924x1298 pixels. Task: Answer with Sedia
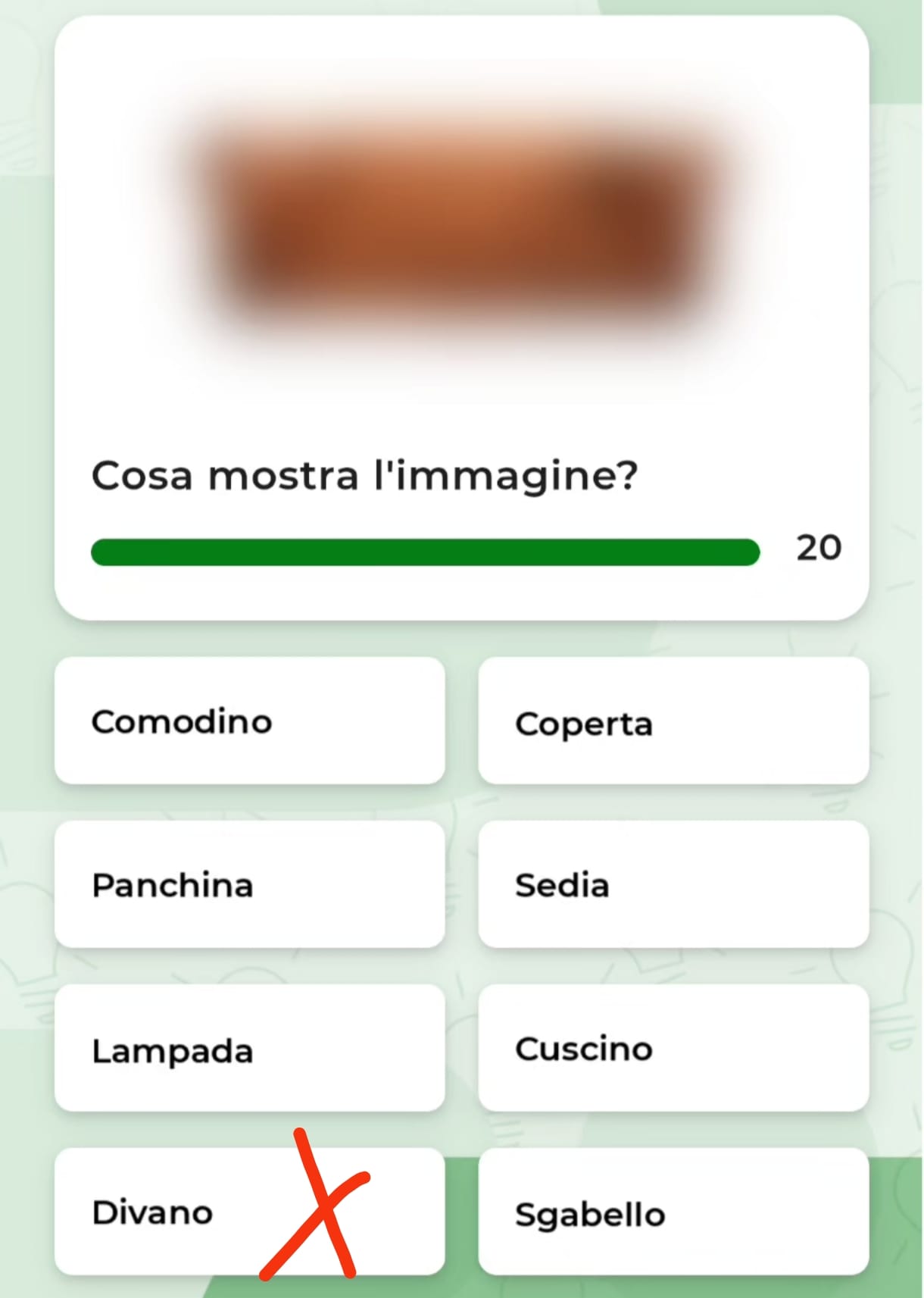click(673, 884)
